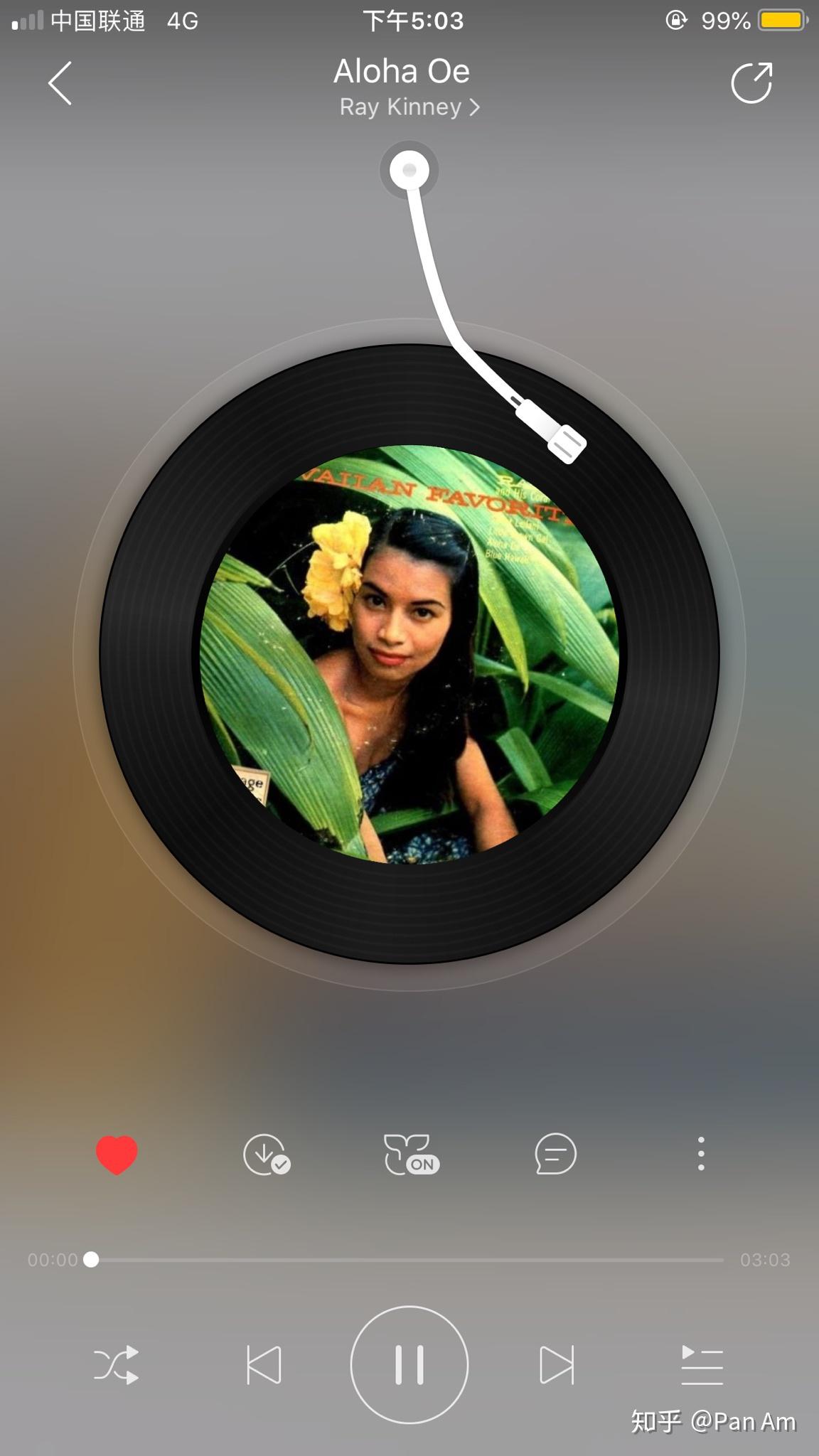The image size is (819, 1456).
Task: Go back from the player screen
Action: click(60, 83)
